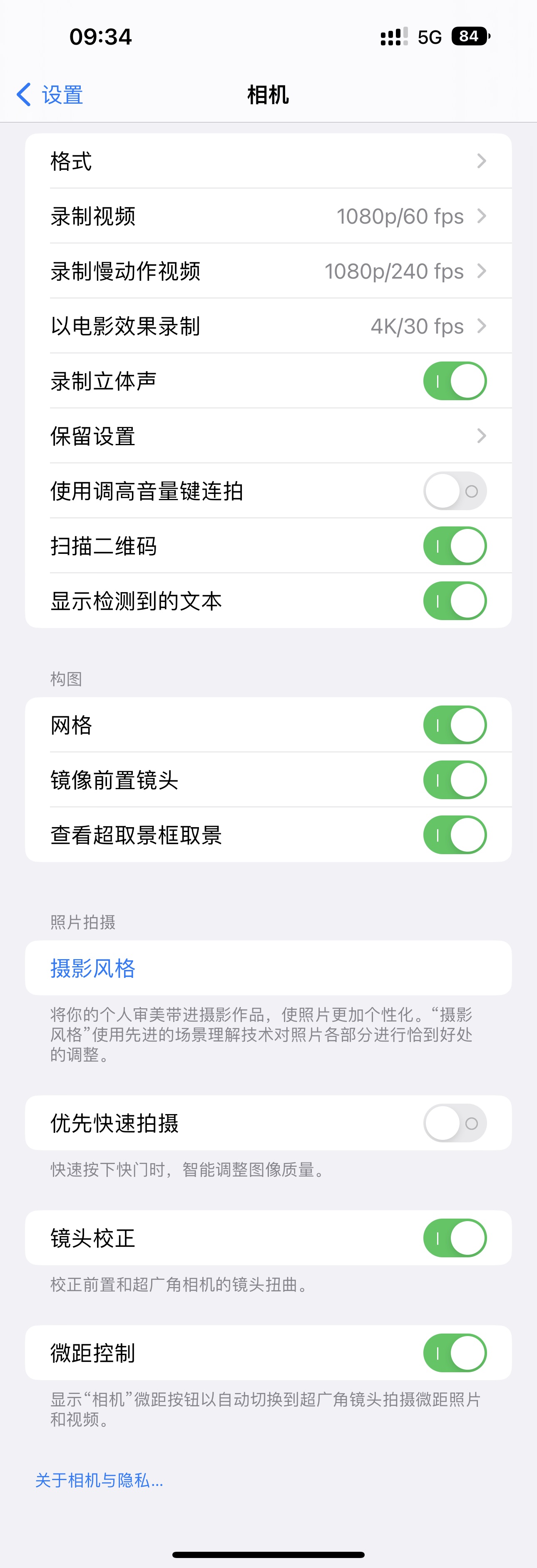Enable 优先快速拍摄

coord(454,1123)
